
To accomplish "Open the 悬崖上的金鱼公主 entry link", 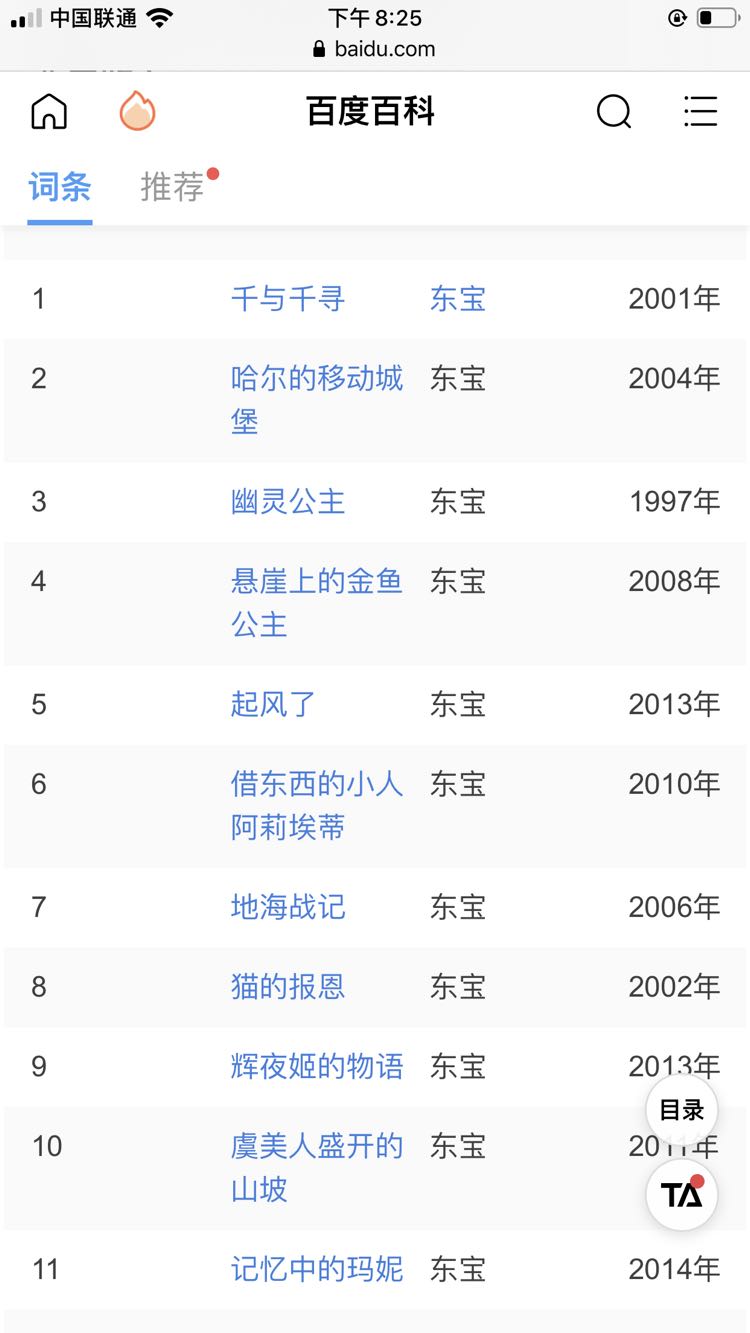I will [x=317, y=602].
